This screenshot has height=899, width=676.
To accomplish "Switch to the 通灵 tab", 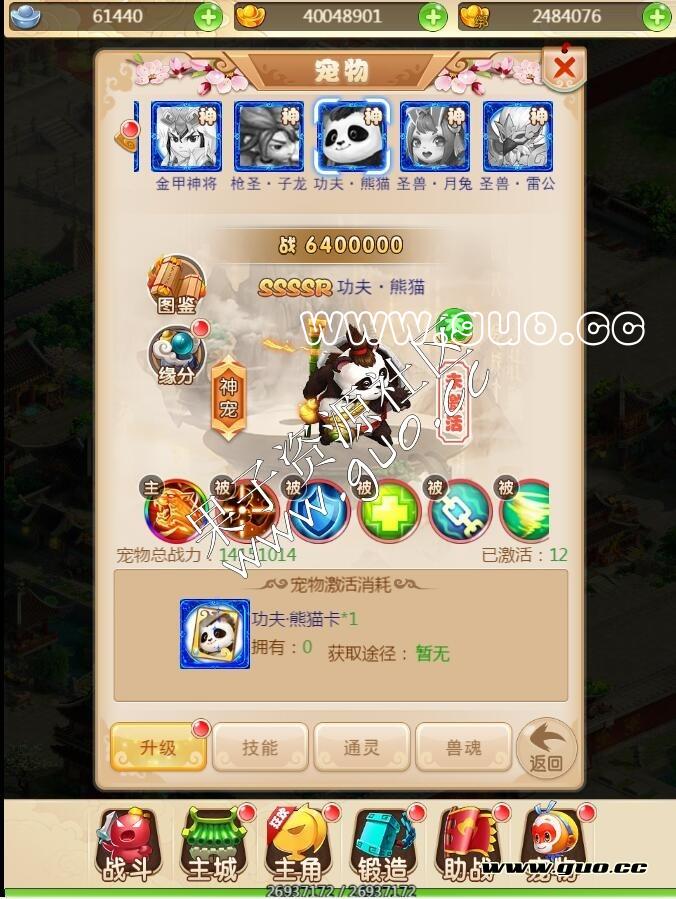I will coord(361,747).
